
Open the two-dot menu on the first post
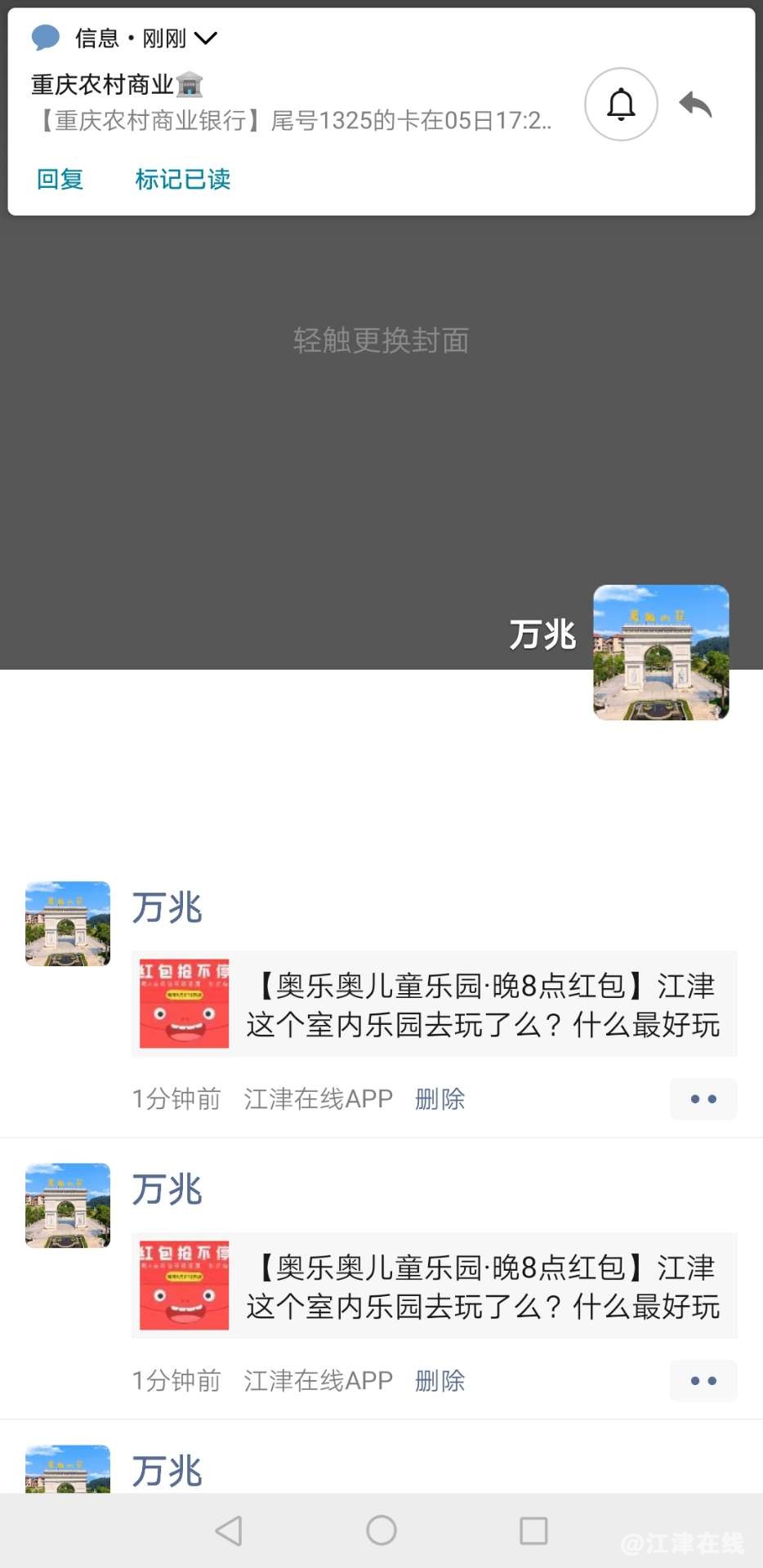click(703, 1099)
